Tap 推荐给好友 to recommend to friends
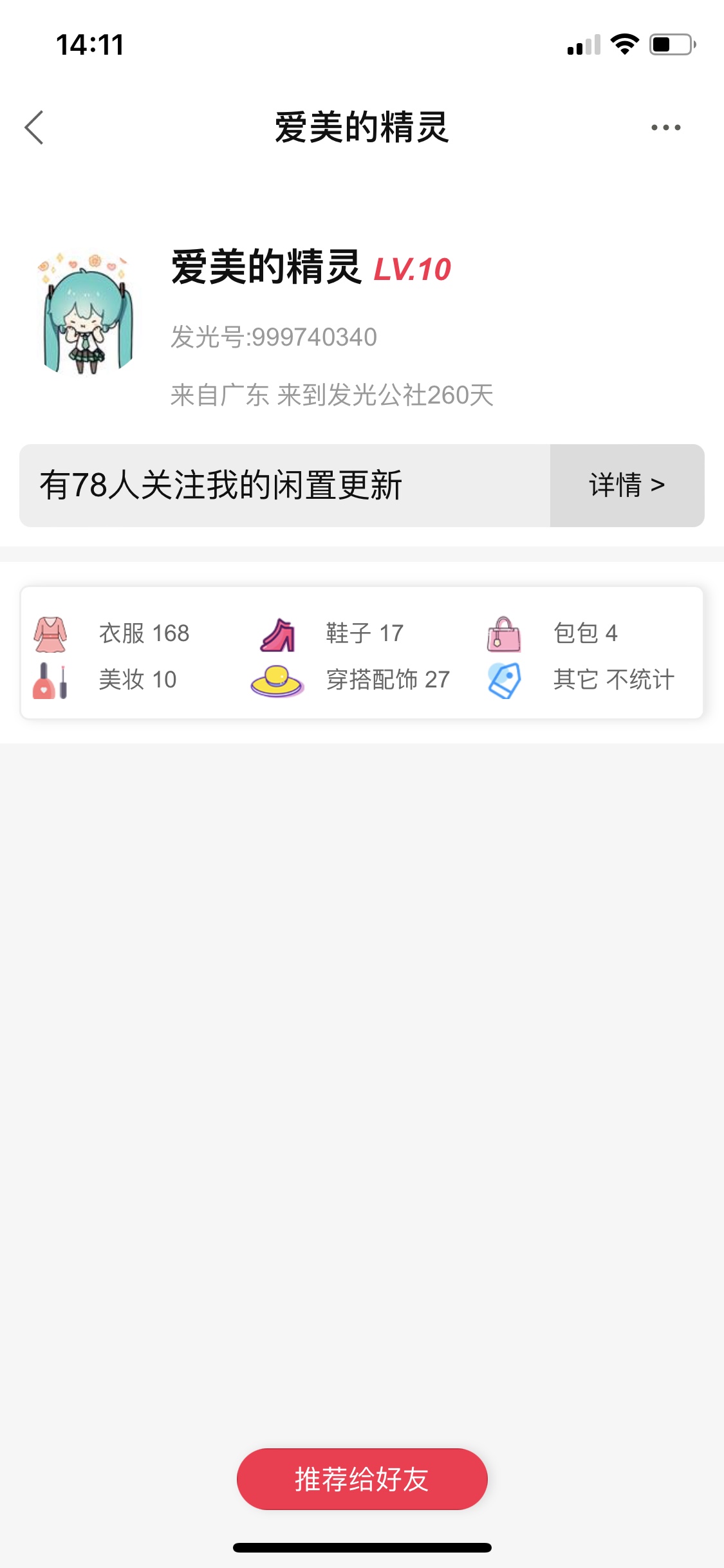This screenshot has width=724, height=1568. 362,1479
